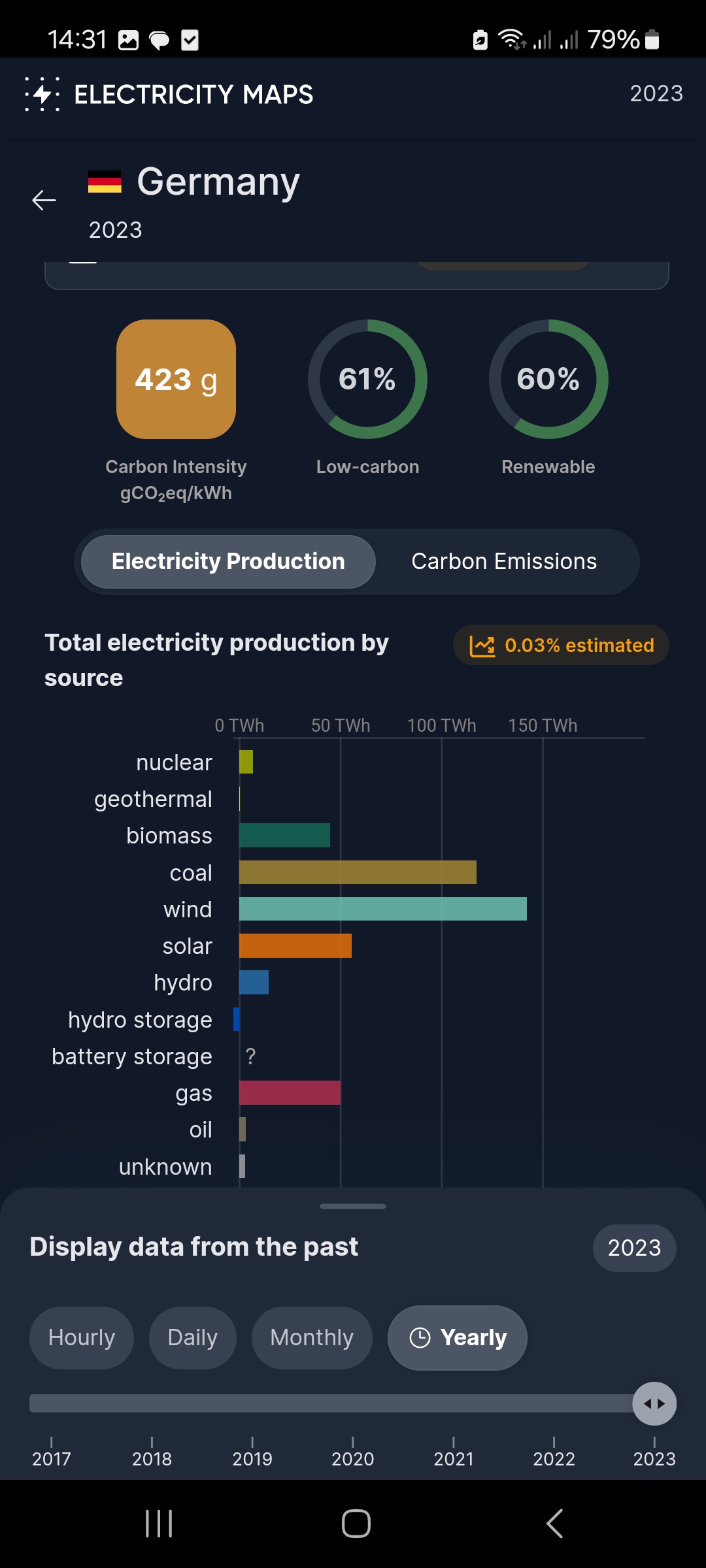Go back using the arrow beside Germany
706x1568 pixels.
click(x=44, y=200)
